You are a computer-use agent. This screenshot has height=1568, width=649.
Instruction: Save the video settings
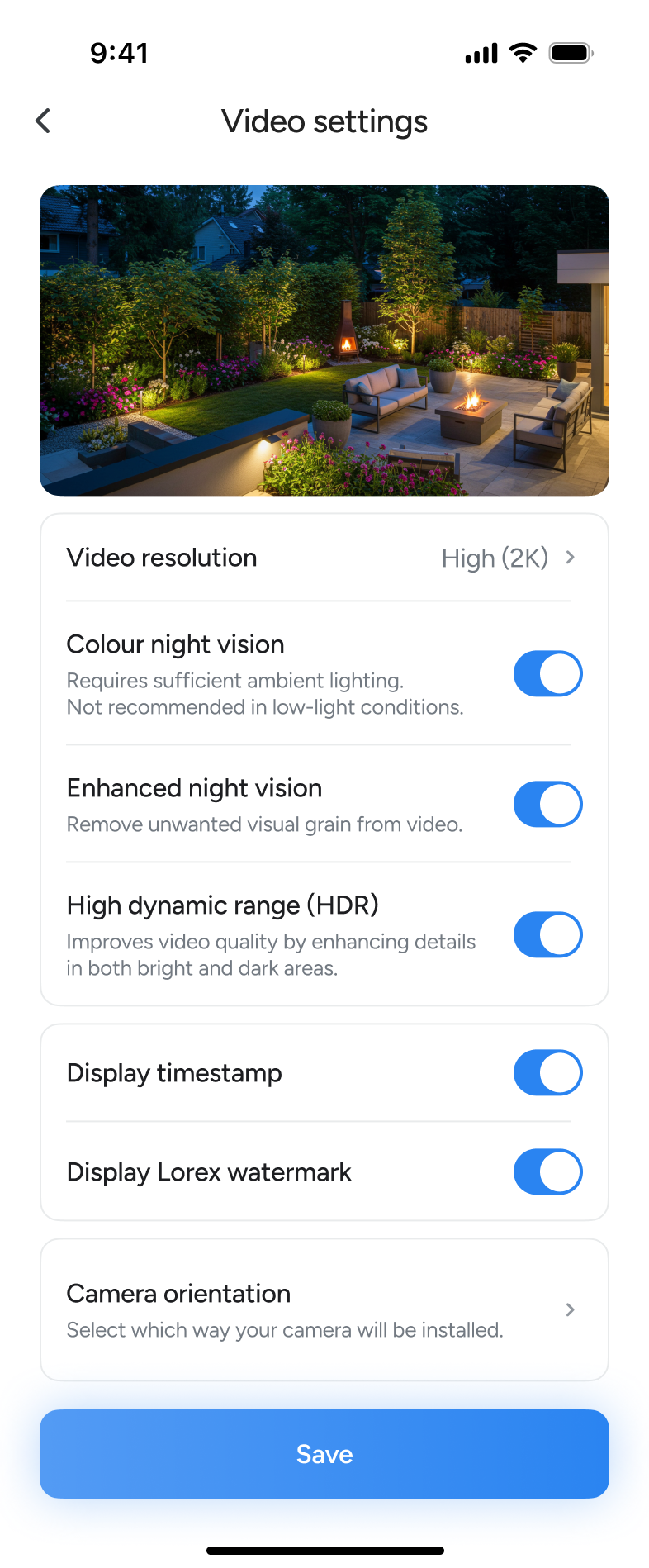coord(324,1454)
